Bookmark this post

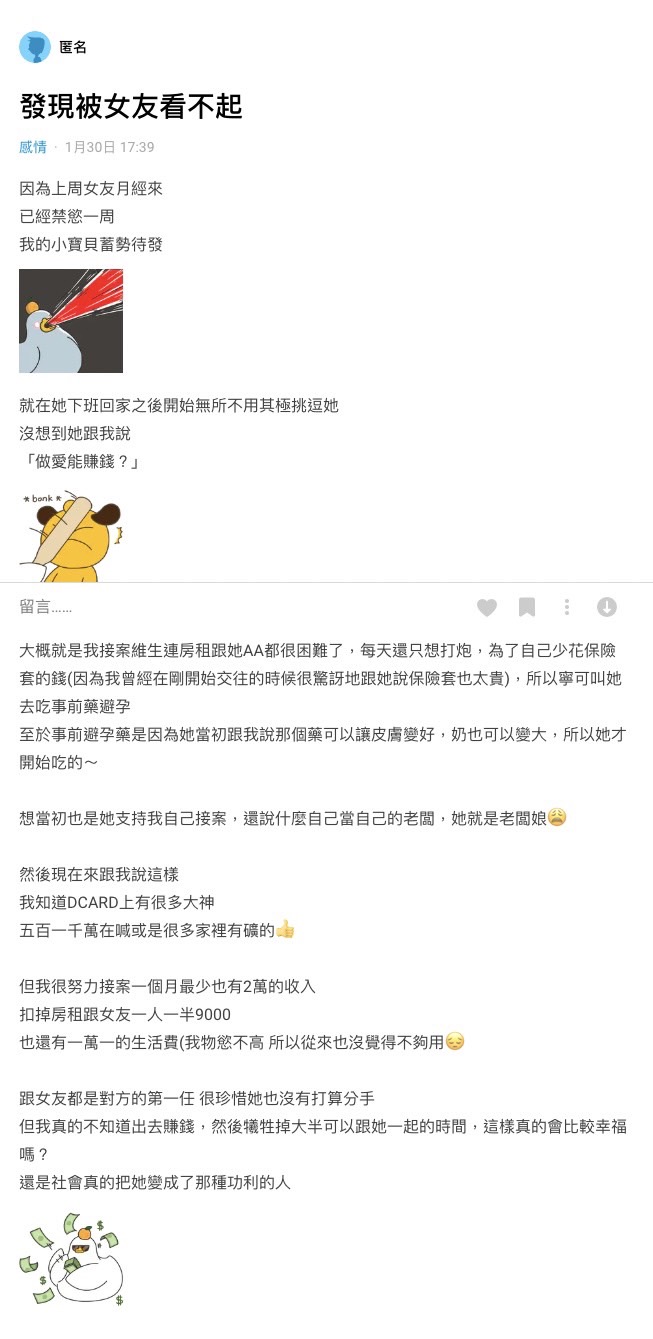click(x=527, y=607)
